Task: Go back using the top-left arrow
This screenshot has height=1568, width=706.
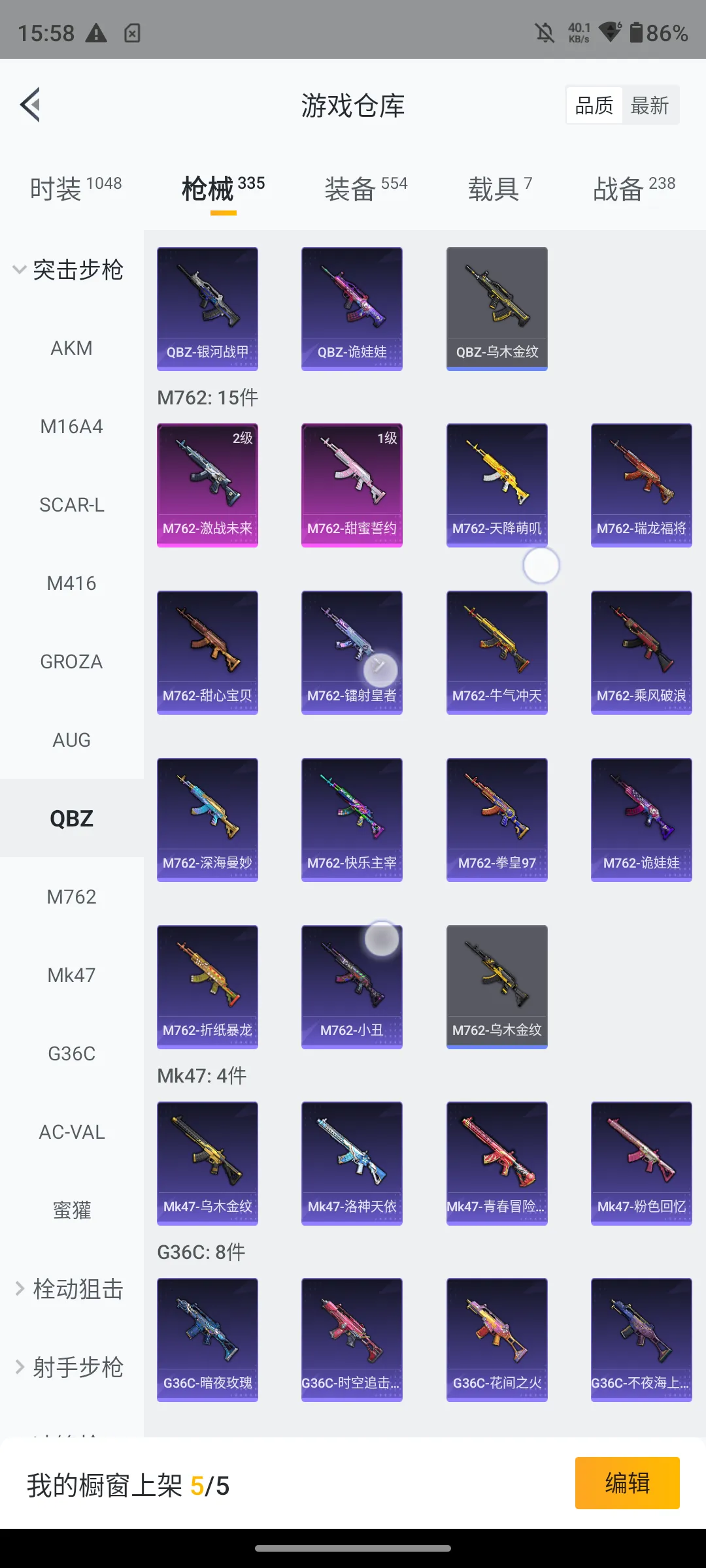Action: [x=30, y=105]
